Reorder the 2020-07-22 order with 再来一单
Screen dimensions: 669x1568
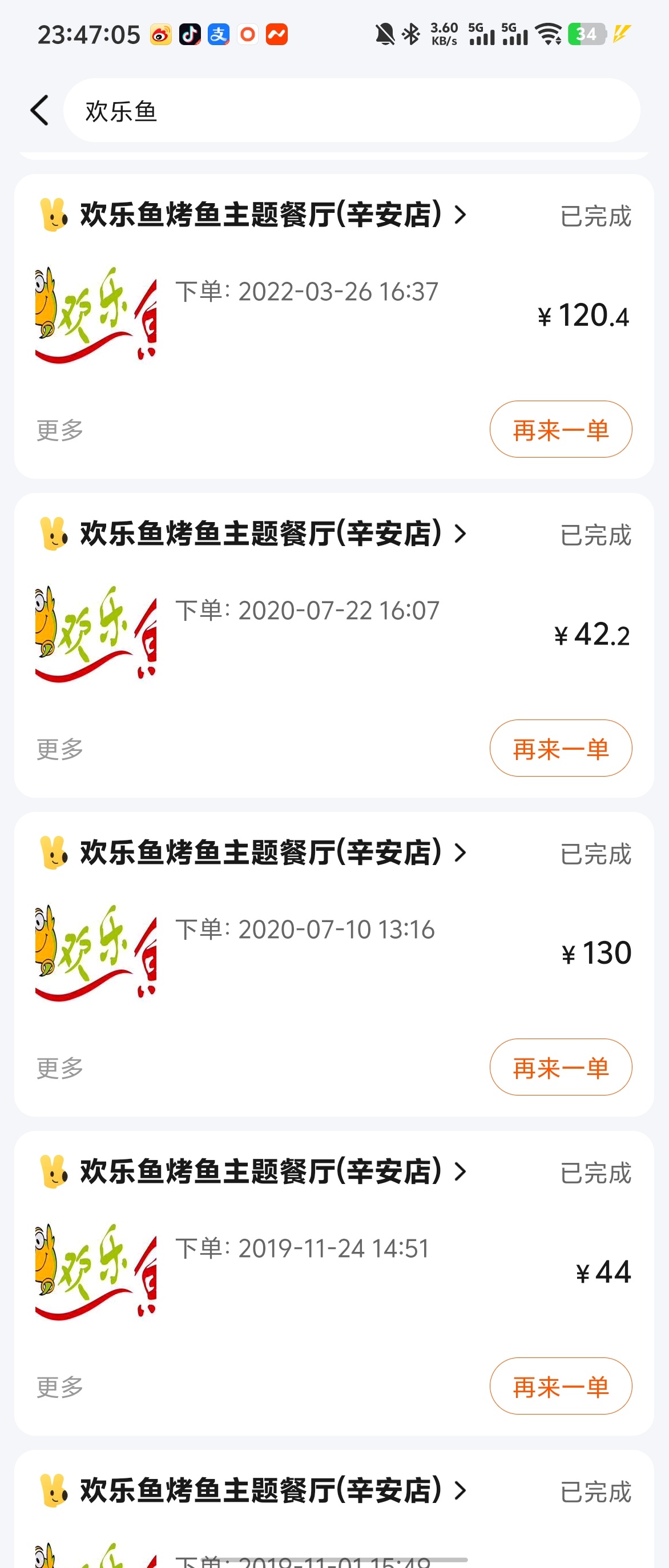560,749
